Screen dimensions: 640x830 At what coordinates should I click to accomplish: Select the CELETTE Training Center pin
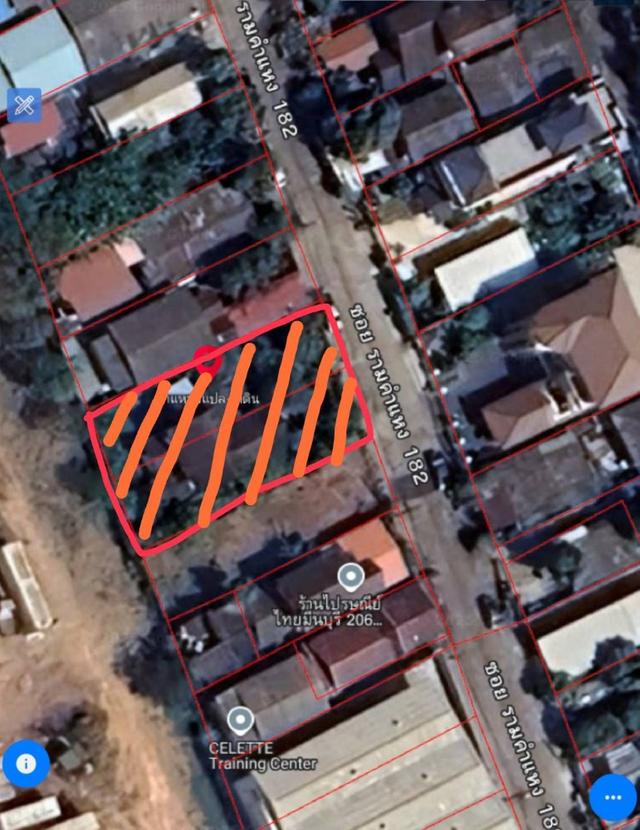[240, 720]
